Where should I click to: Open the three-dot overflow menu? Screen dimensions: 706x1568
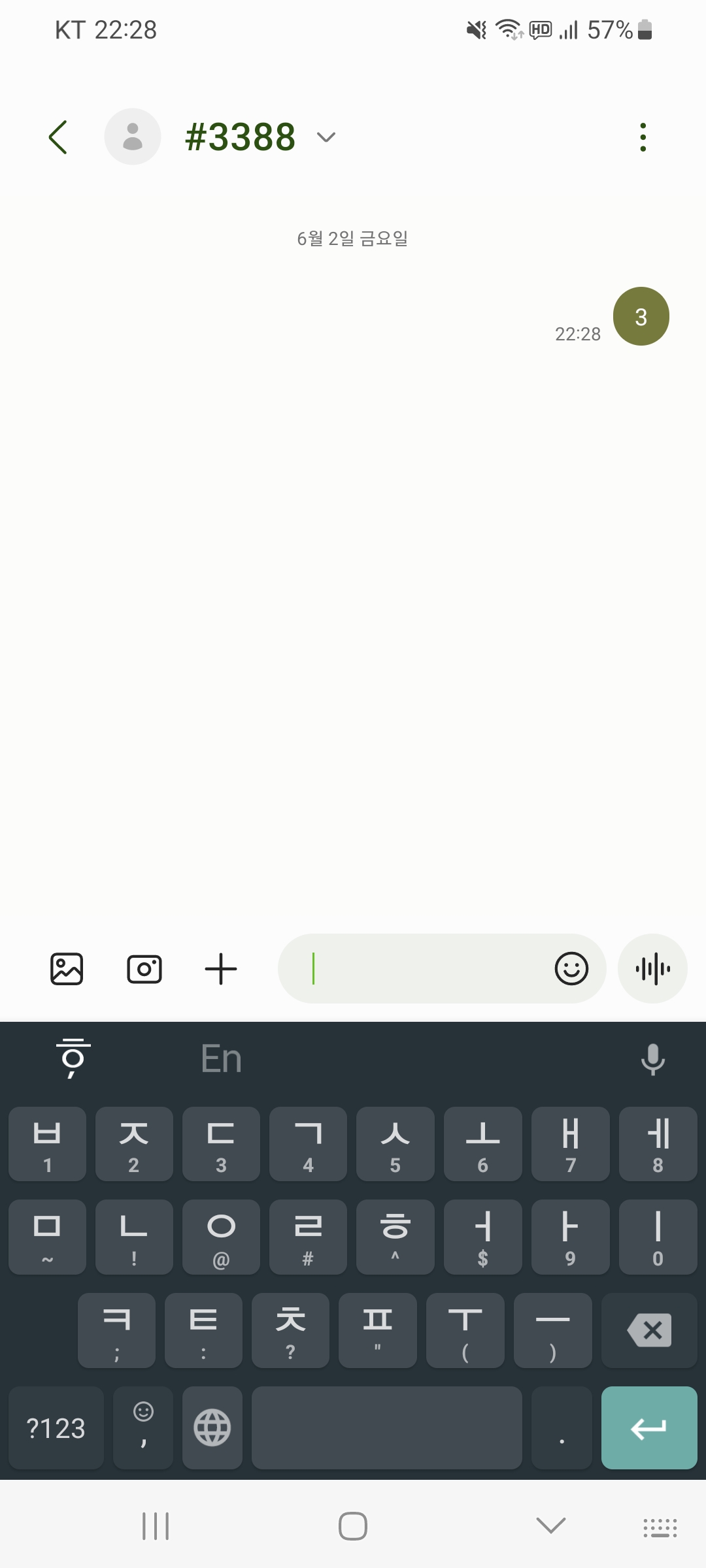643,137
